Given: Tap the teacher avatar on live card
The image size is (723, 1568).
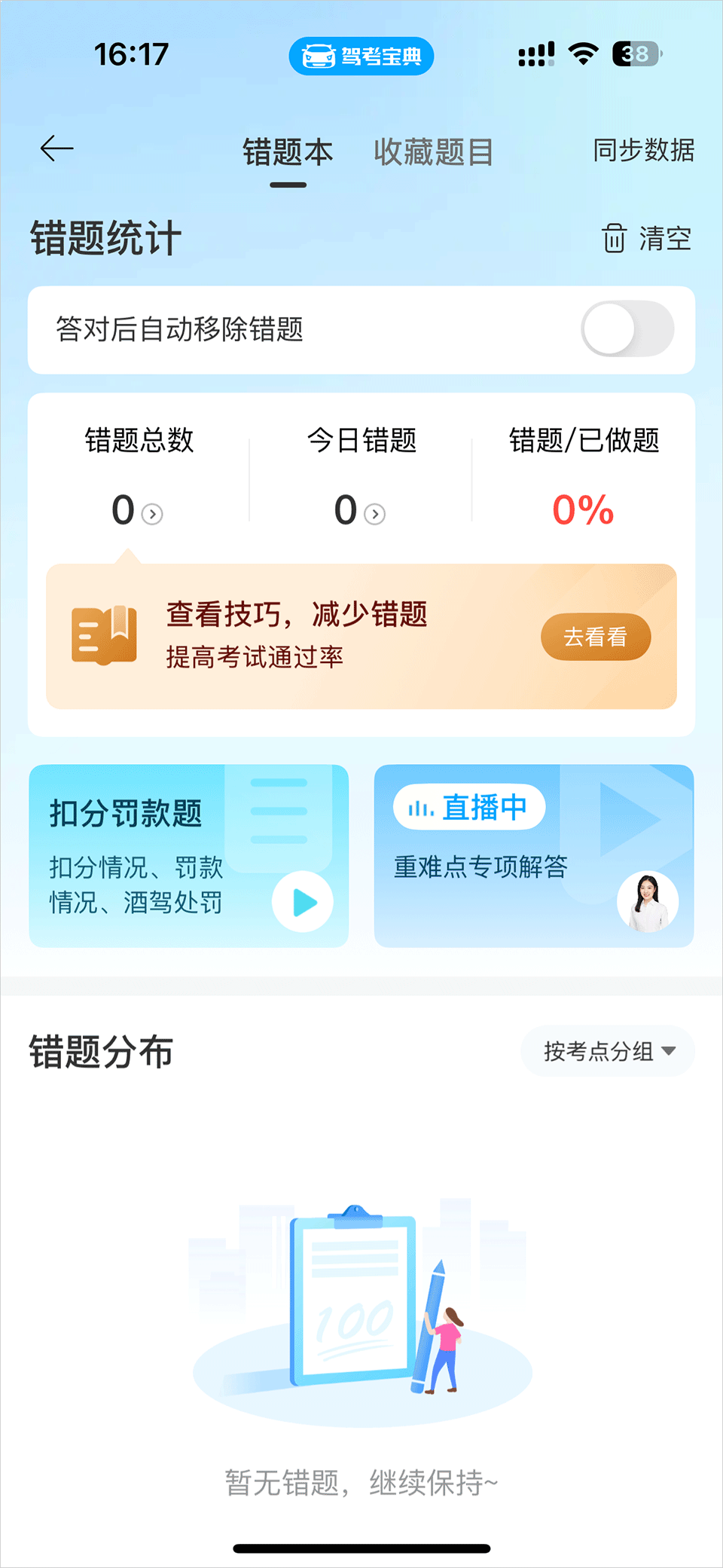Looking at the screenshot, I should tap(648, 902).
